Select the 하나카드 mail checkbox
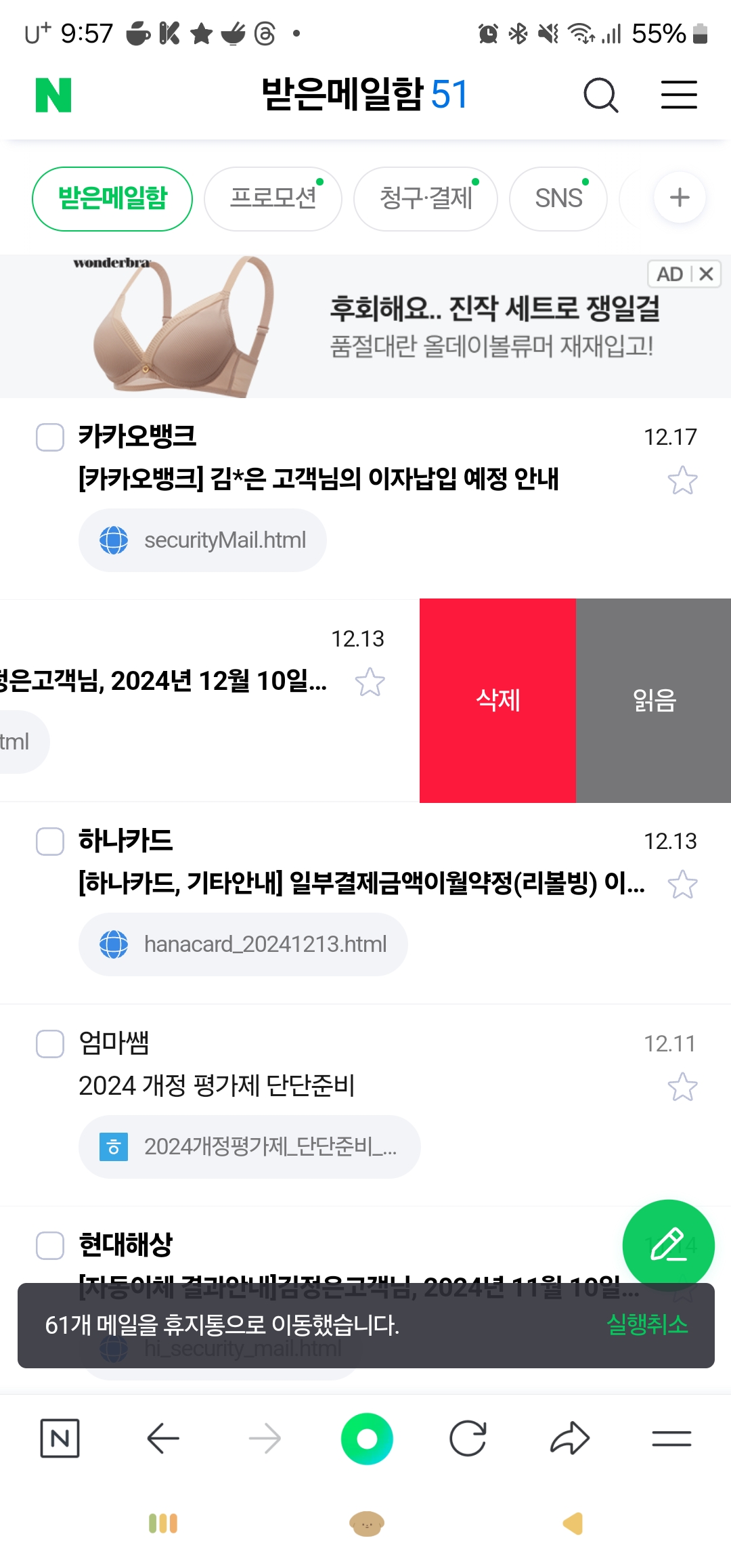731x1568 pixels. (x=50, y=842)
